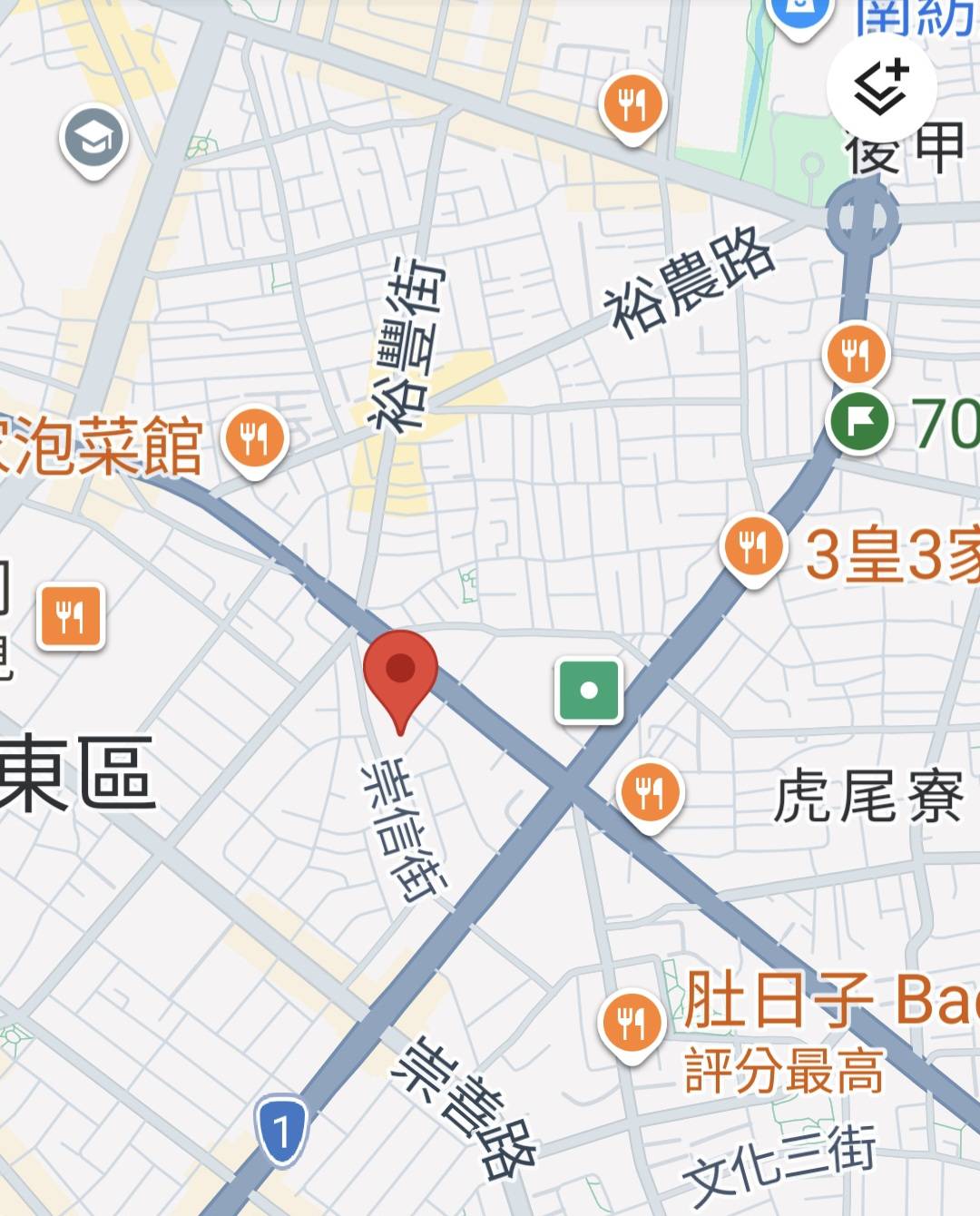The height and width of the screenshot is (1216, 980).
Task: Open restaurant marker above the green flag
Action: (856, 354)
